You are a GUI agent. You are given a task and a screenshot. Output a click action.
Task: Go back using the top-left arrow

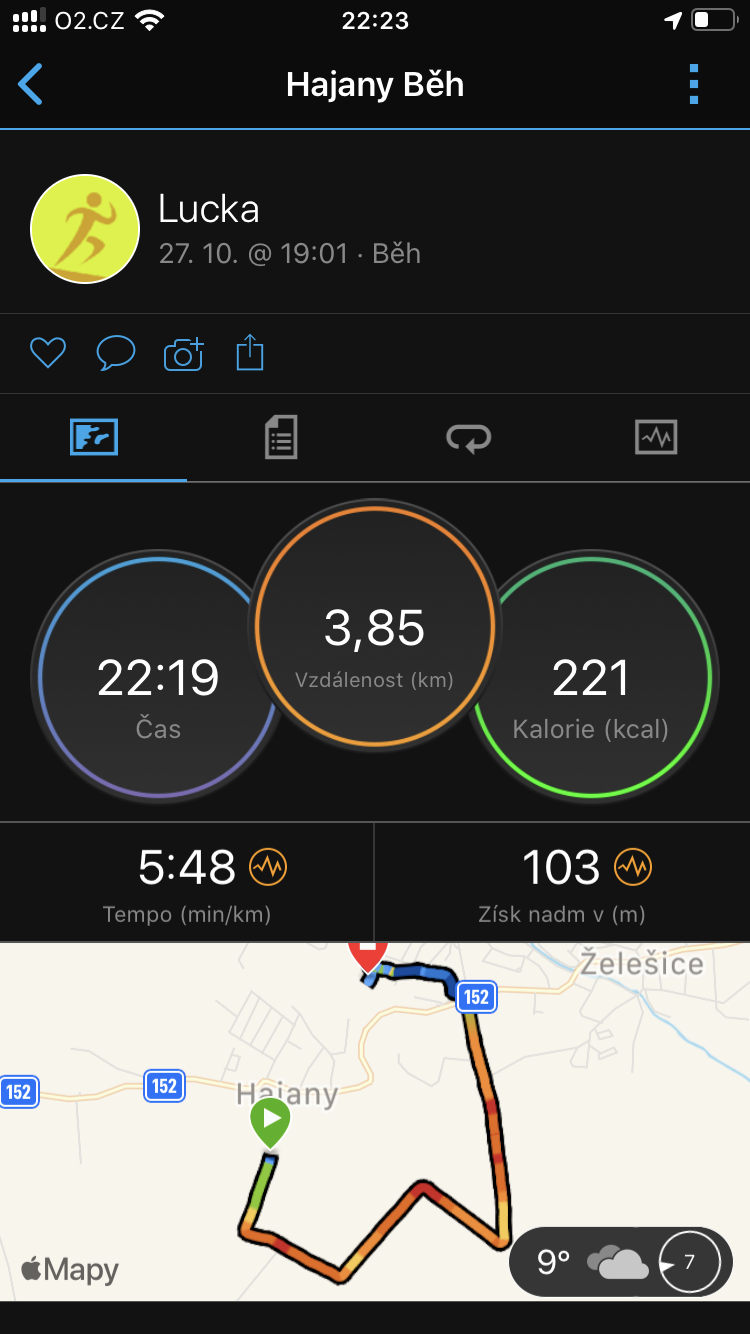tap(31, 85)
